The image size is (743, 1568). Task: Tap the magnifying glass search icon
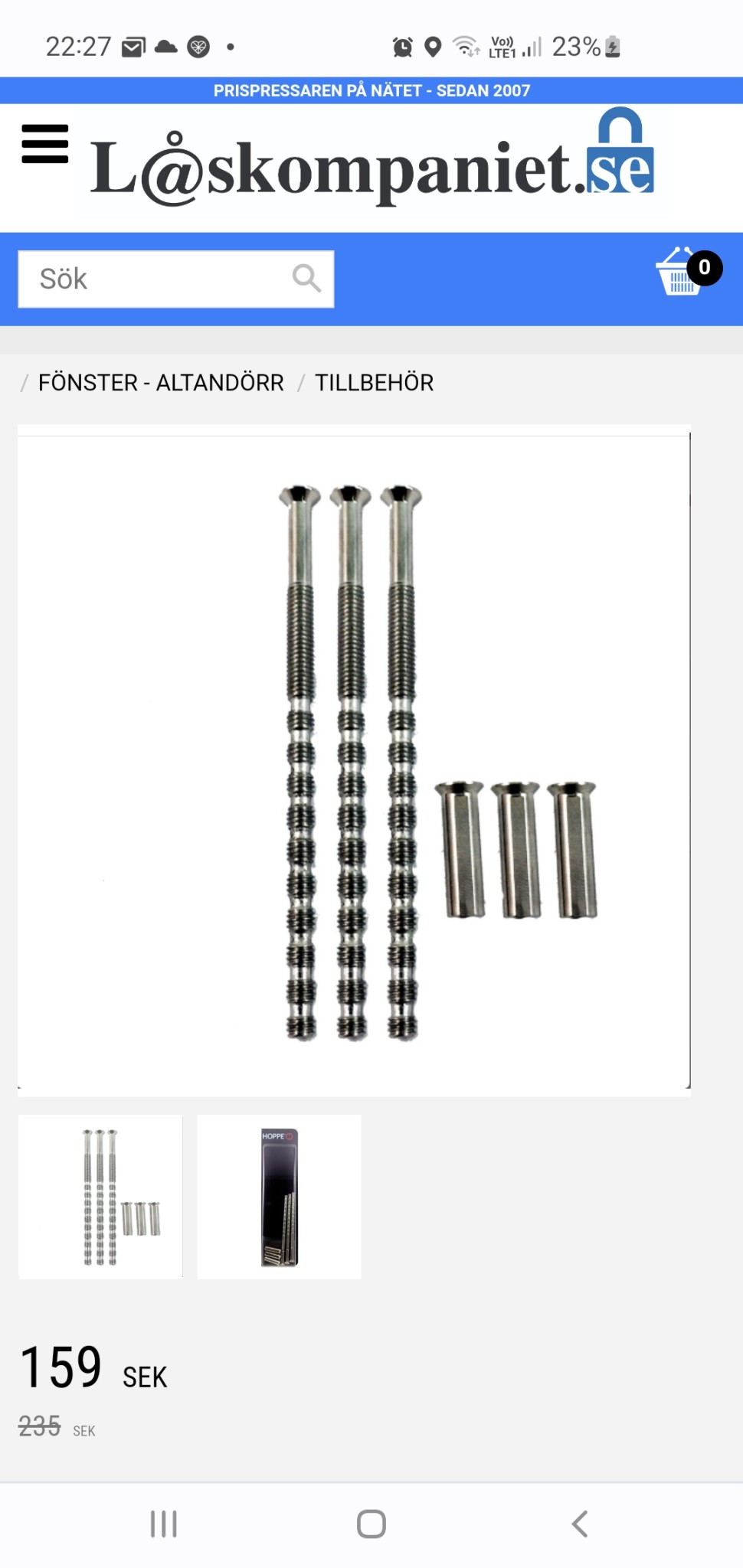tap(306, 279)
